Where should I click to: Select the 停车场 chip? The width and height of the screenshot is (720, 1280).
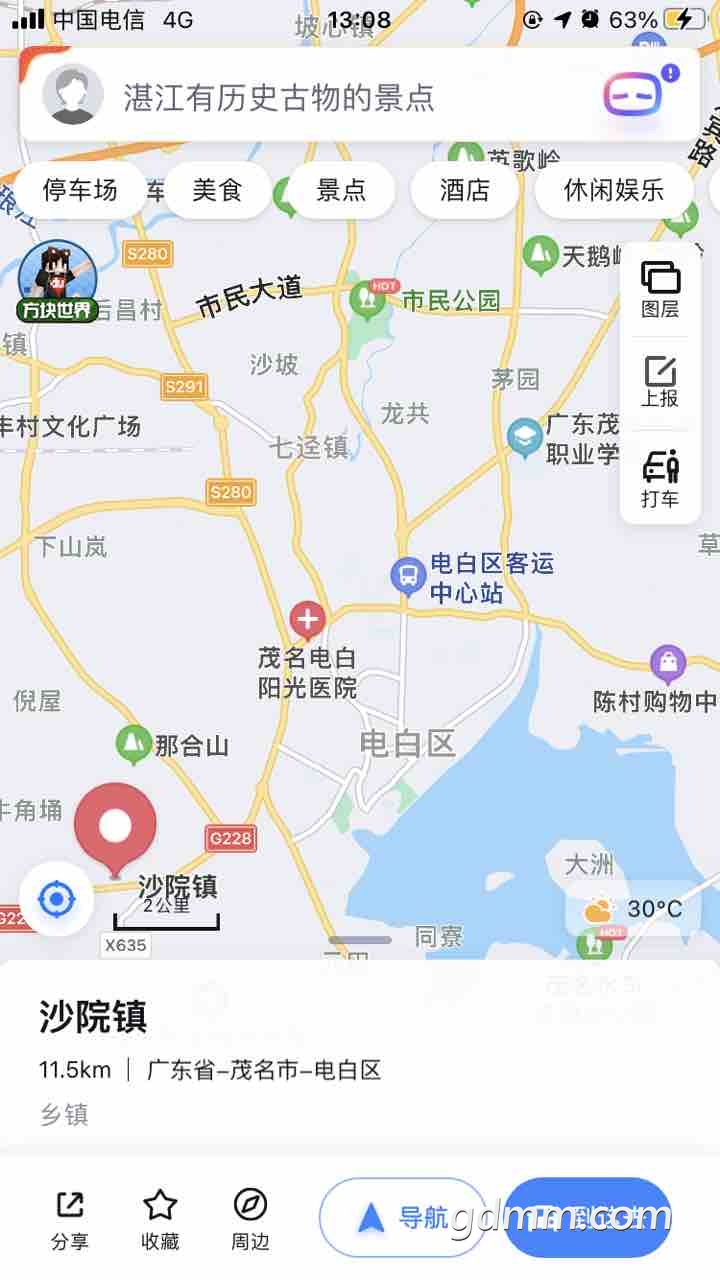tap(80, 190)
